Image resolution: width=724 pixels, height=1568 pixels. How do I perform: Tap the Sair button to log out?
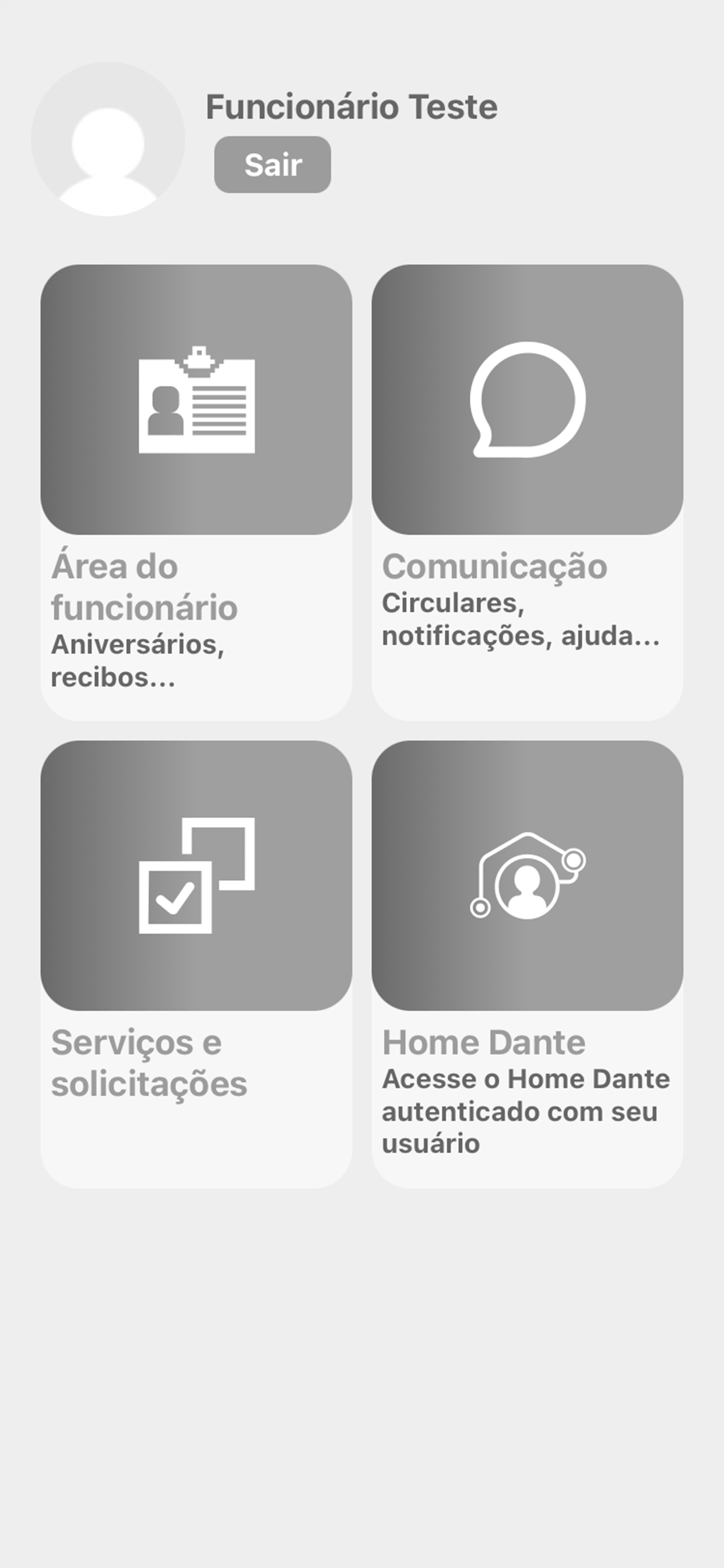point(273,164)
